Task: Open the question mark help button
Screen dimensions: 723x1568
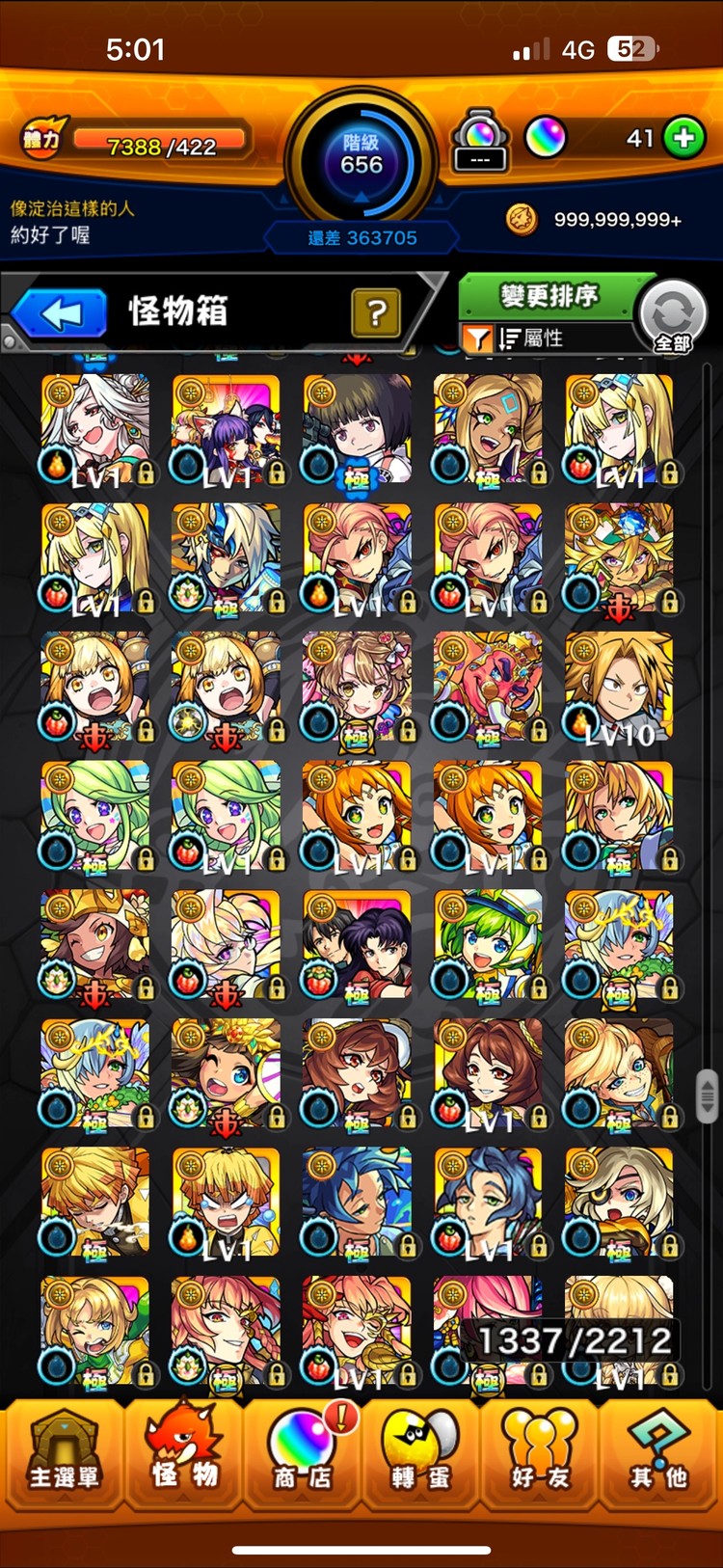Action: [x=376, y=312]
